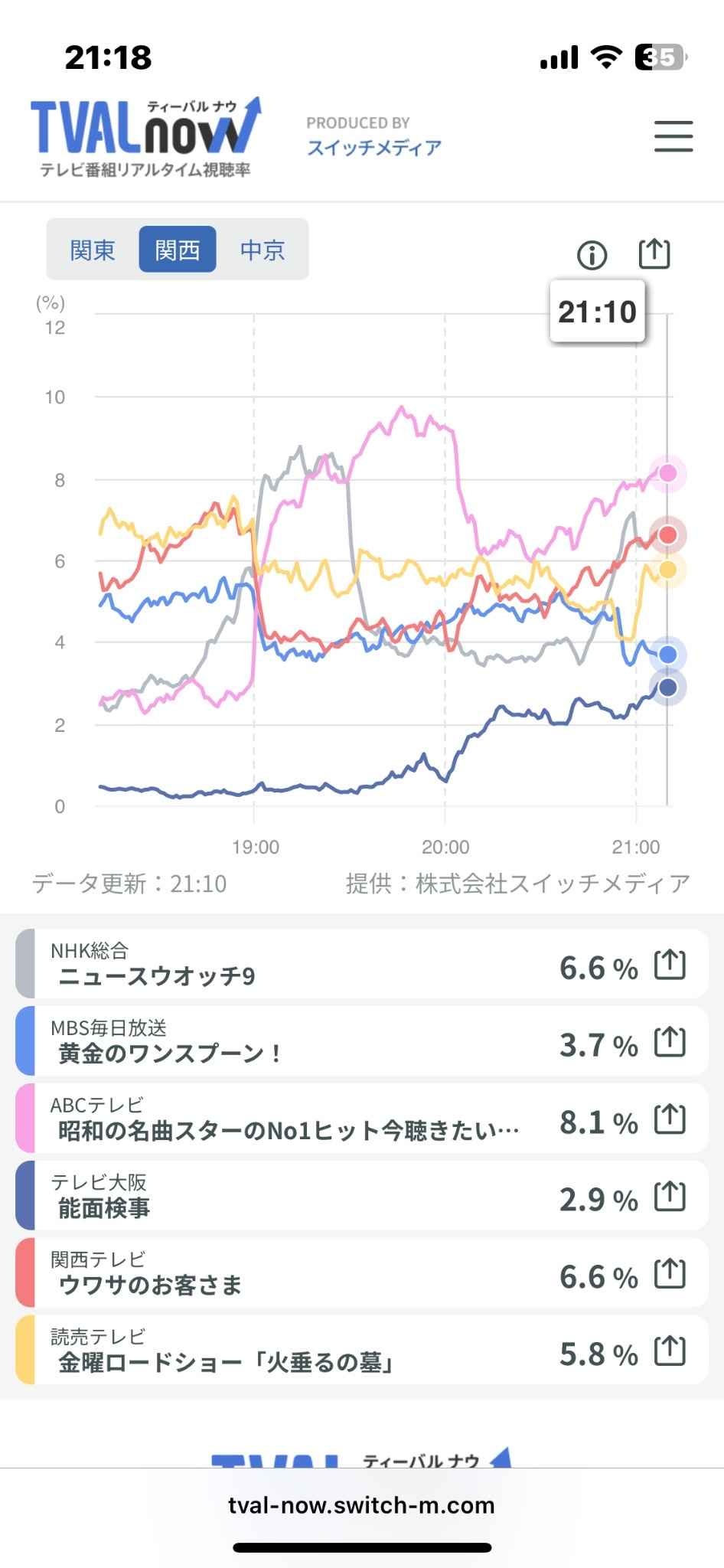
Task: Open the hamburger menu
Action: coord(673,136)
